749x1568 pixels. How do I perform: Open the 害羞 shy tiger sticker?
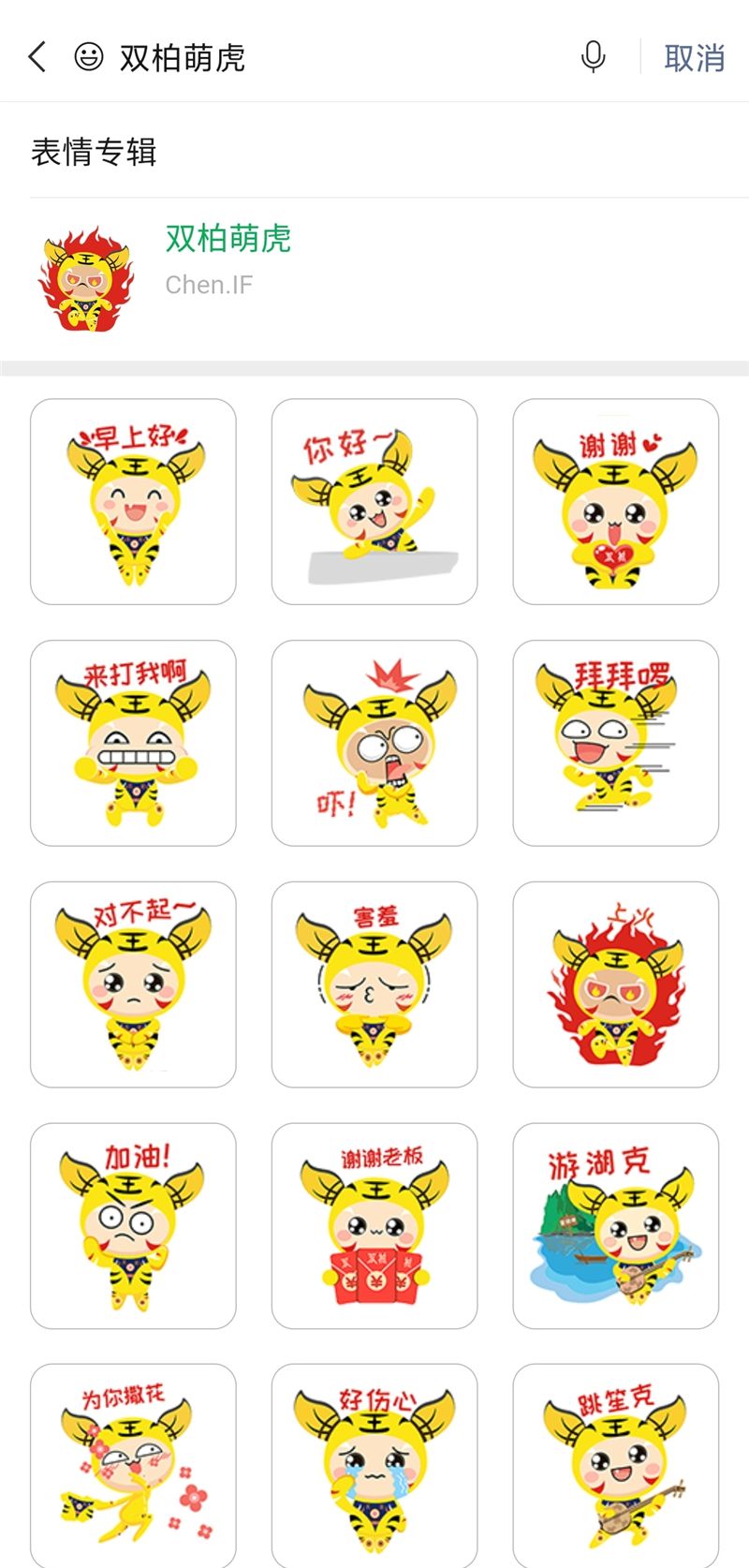[x=374, y=984]
